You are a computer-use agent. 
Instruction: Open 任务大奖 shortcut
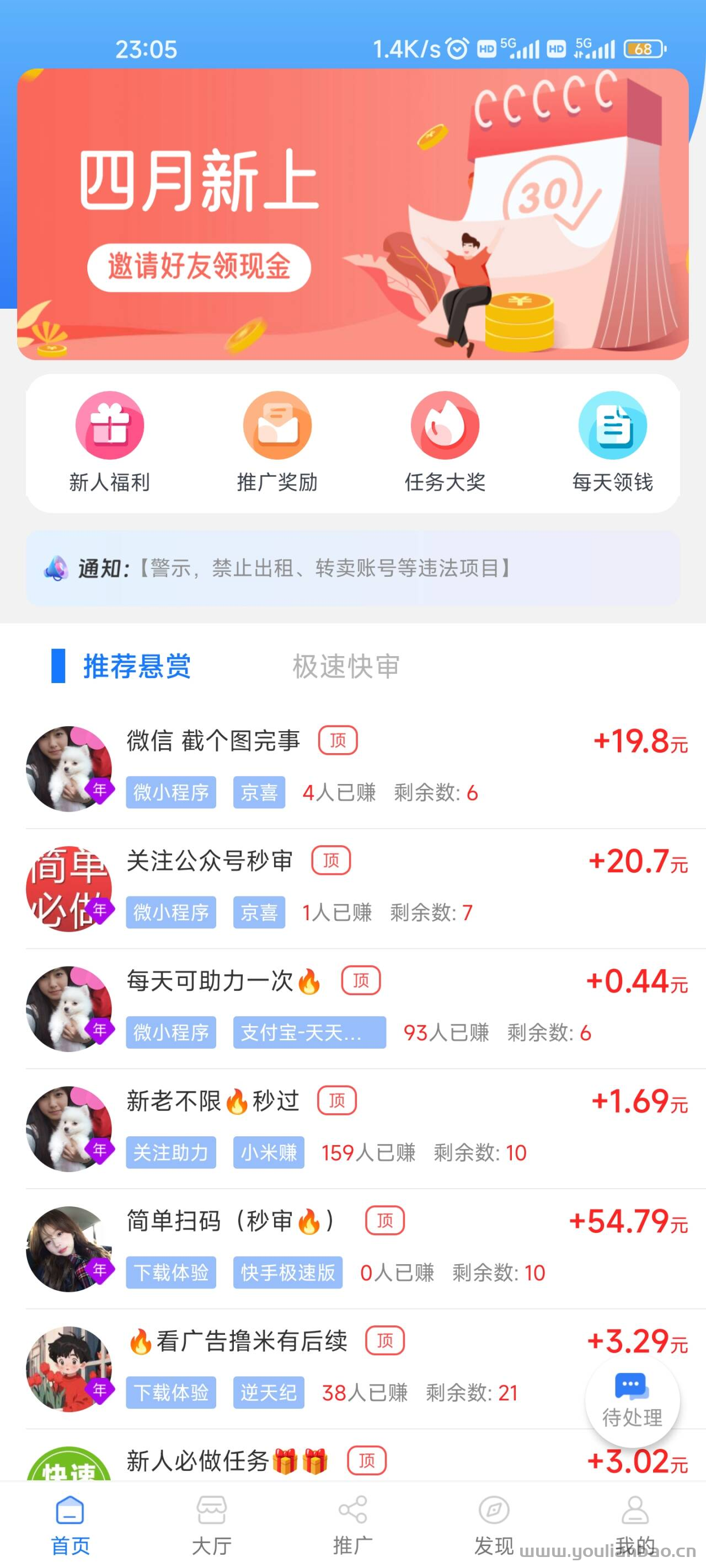(x=445, y=442)
